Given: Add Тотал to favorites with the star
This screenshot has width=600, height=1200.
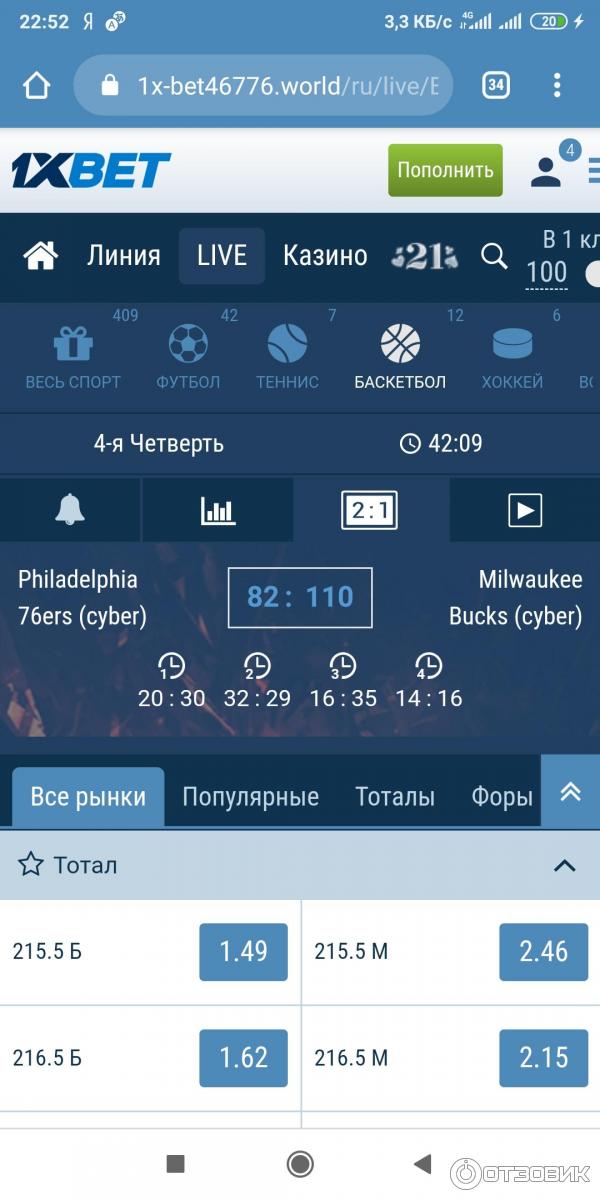Looking at the screenshot, I should pyautogui.click(x=31, y=865).
